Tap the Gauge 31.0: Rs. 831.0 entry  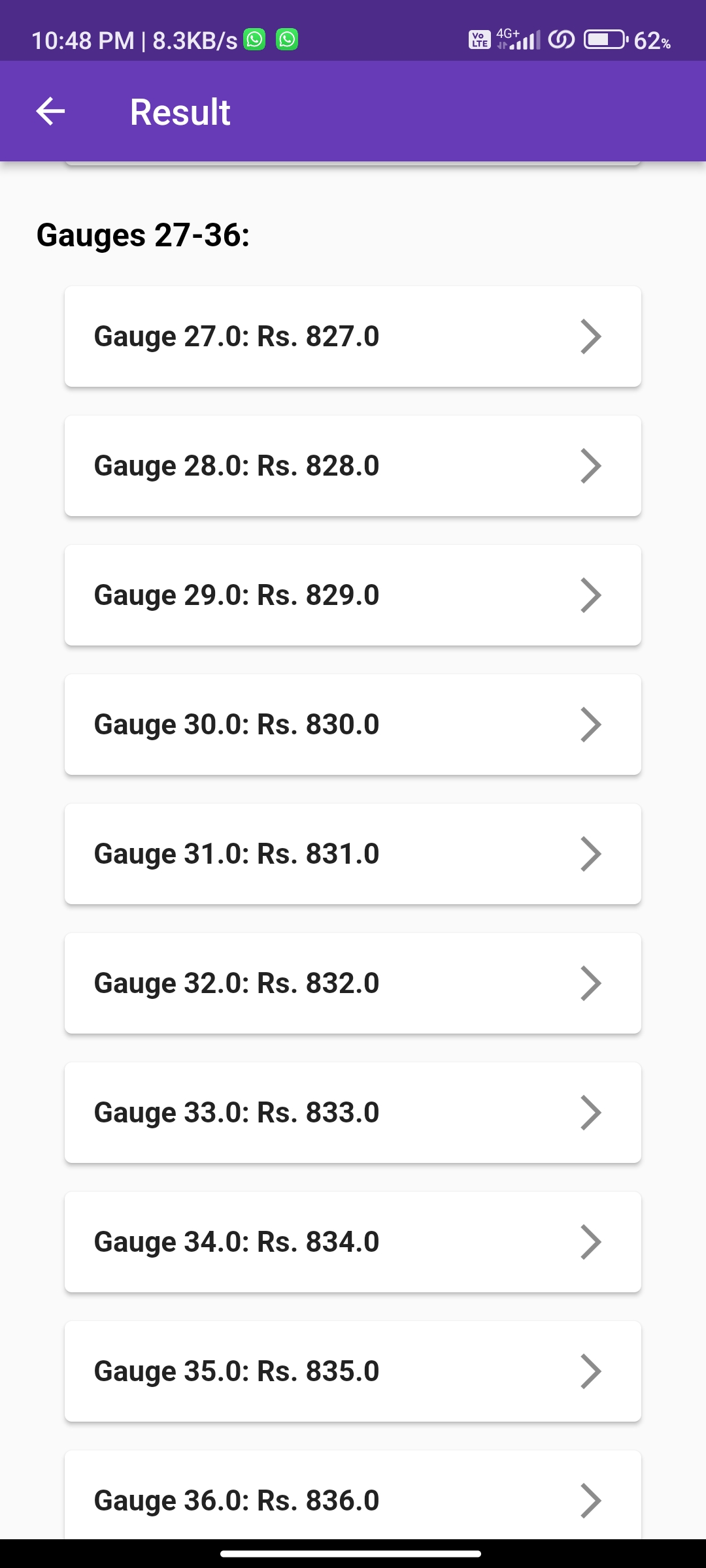(352, 854)
